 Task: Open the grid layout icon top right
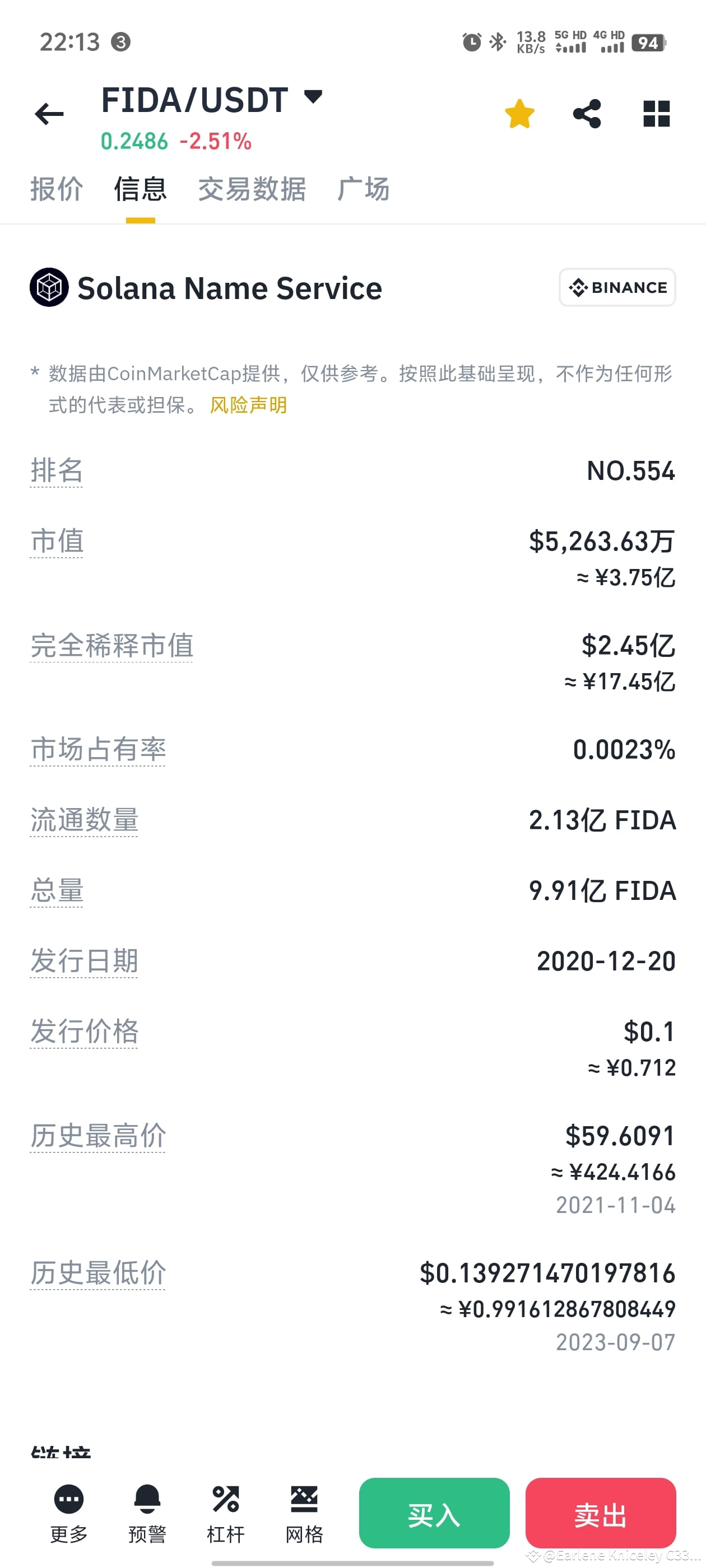click(x=657, y=114)
